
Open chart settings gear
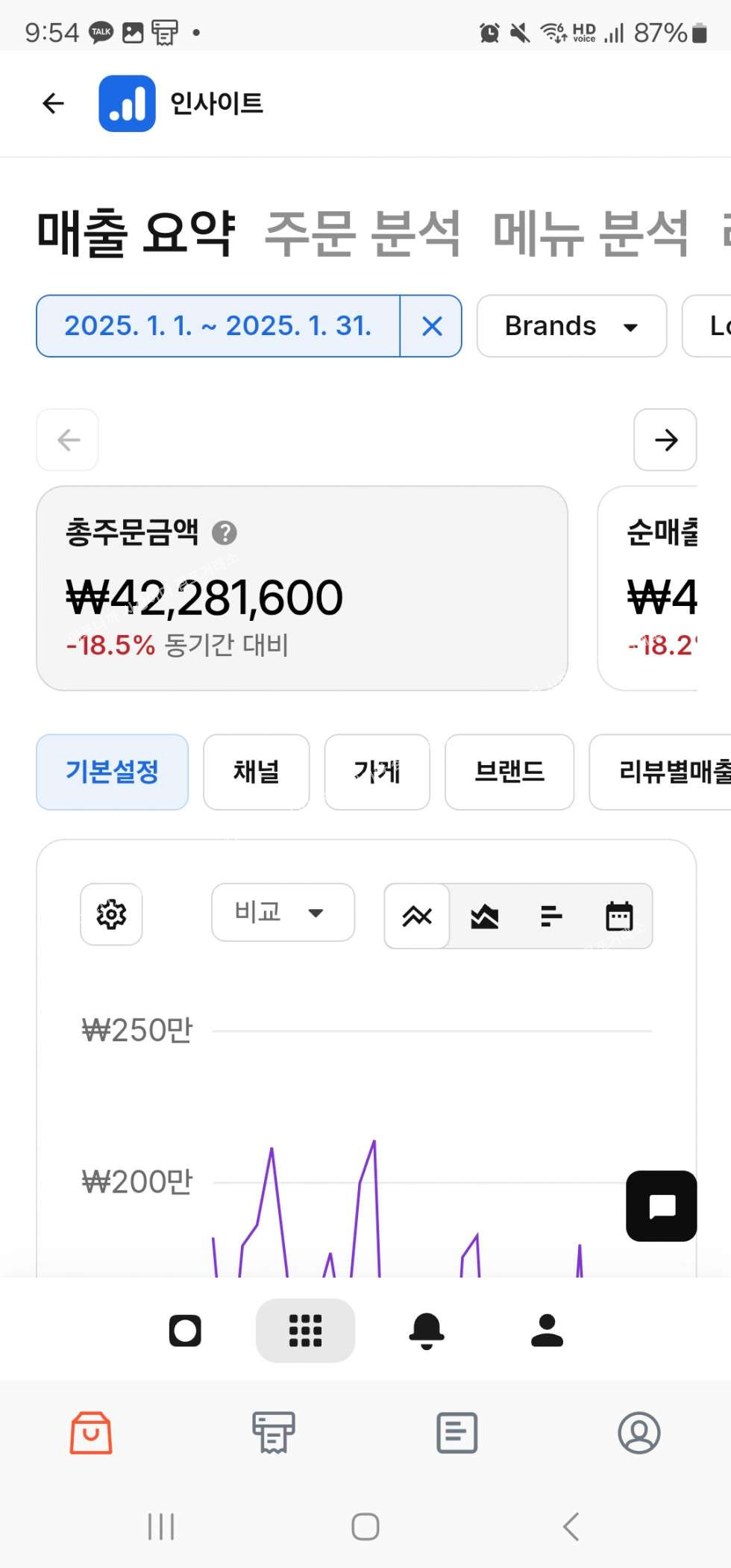click(111, 914)
